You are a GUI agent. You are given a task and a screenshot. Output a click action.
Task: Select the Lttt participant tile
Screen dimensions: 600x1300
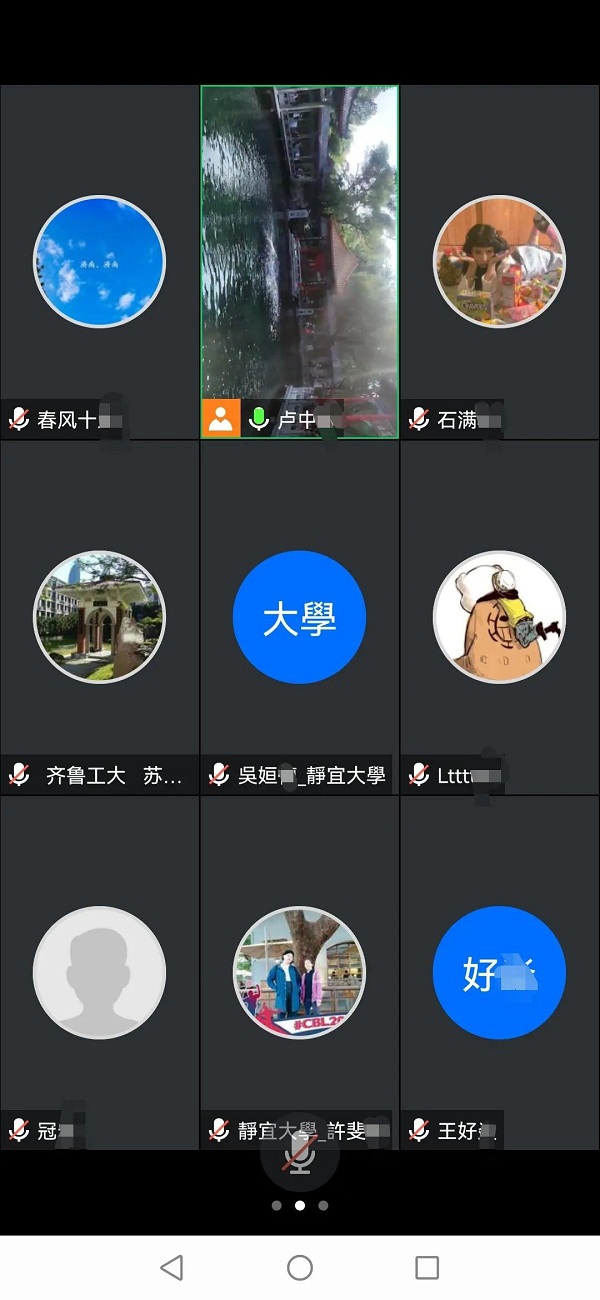point(500,617)
